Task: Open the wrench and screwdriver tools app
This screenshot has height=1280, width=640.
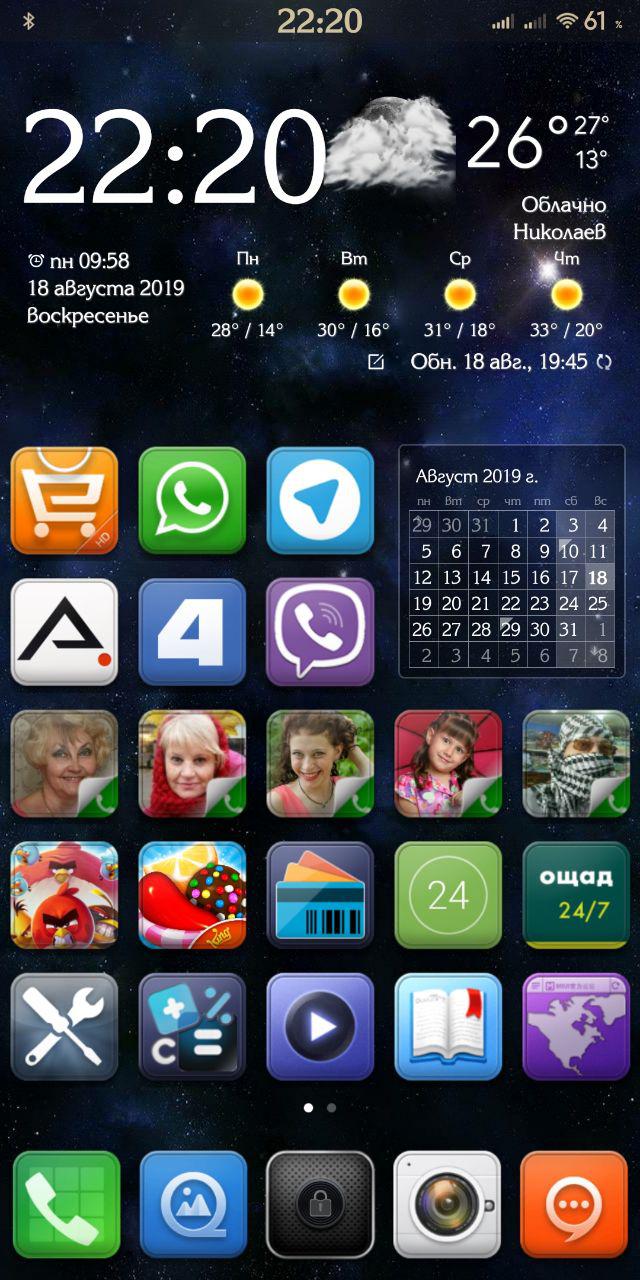Action: coord(64,1027)
